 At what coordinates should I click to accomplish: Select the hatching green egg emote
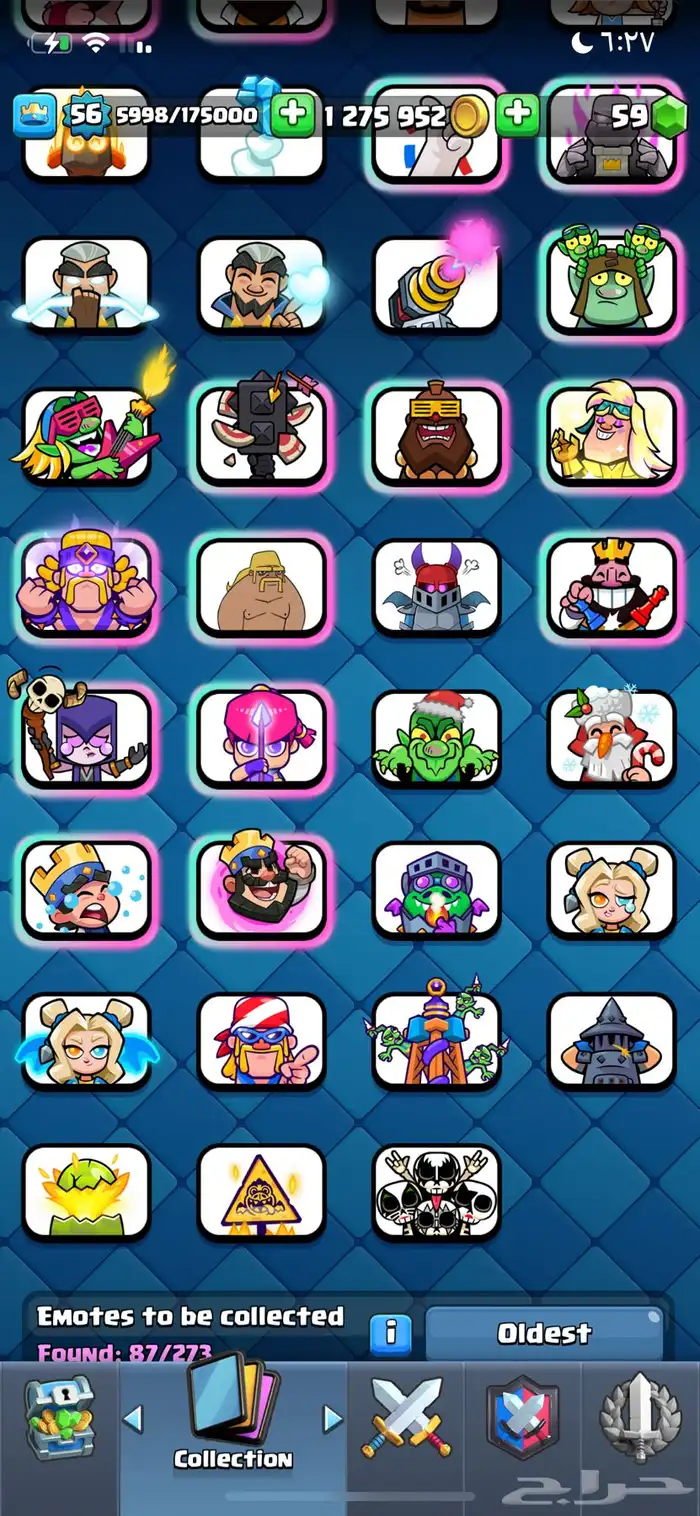[x=86, y=1191]
